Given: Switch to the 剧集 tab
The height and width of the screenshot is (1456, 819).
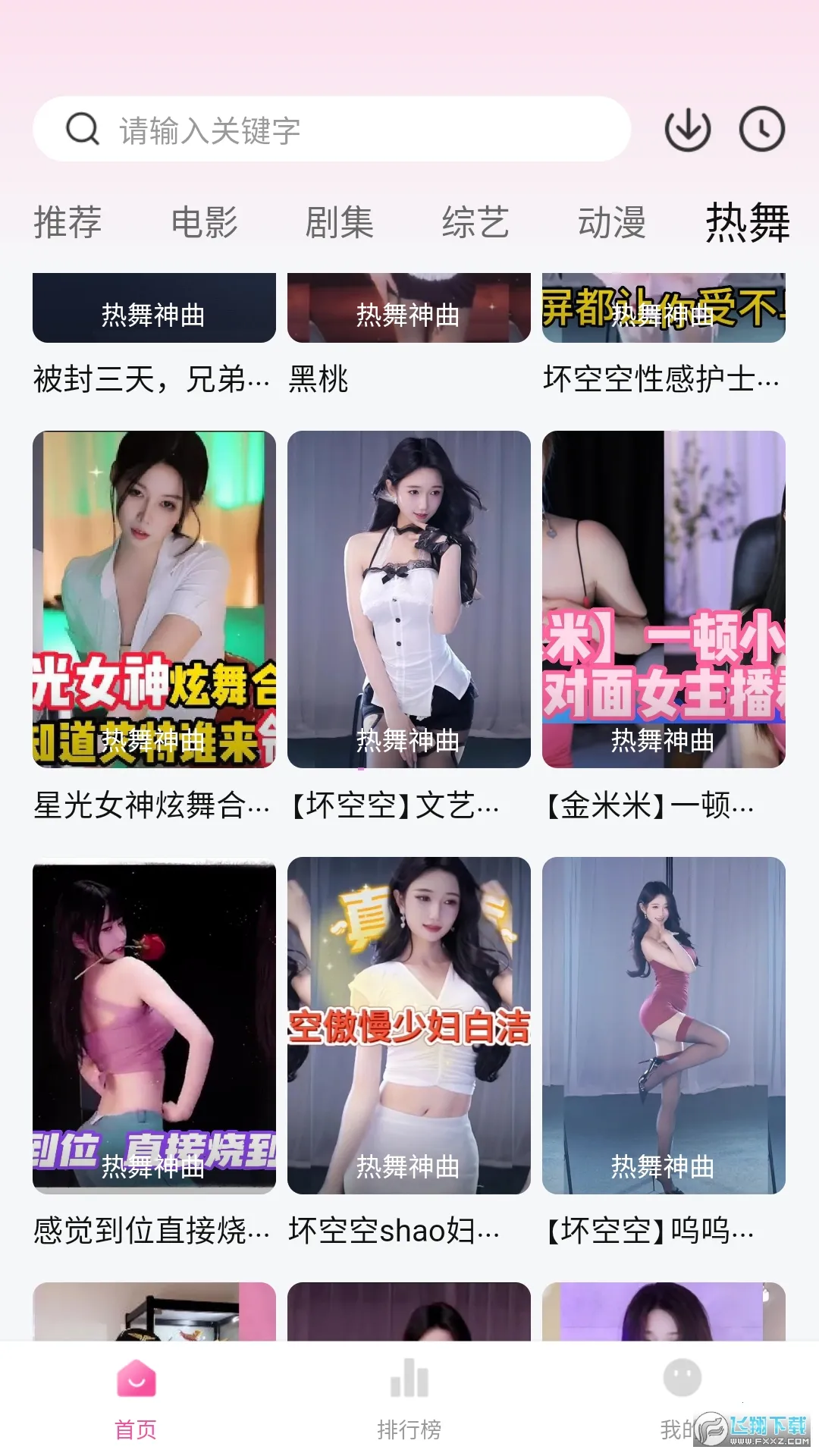Looking at the screenshot, I should (x=339, y=222).
